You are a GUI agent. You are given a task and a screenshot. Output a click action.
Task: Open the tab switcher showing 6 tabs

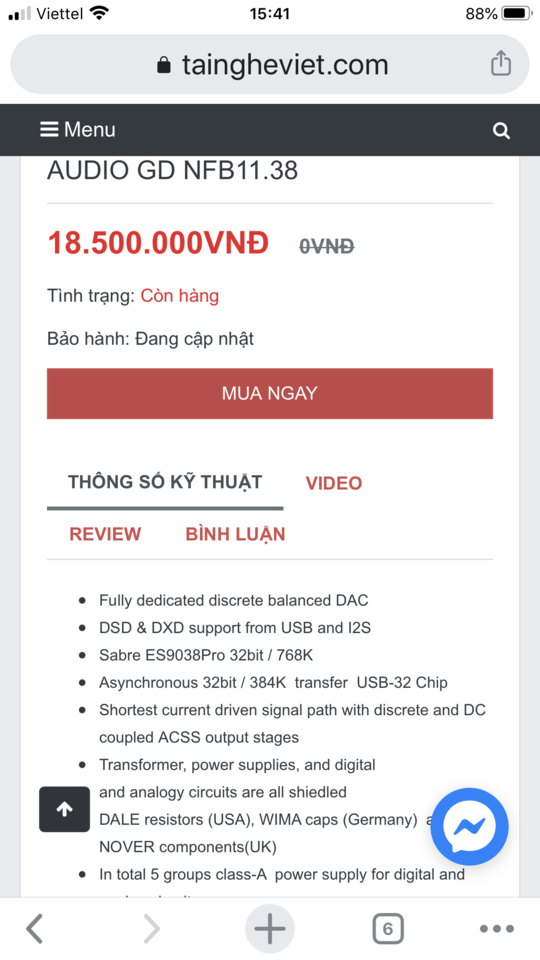pyautogui.click(x=388, y=929)
